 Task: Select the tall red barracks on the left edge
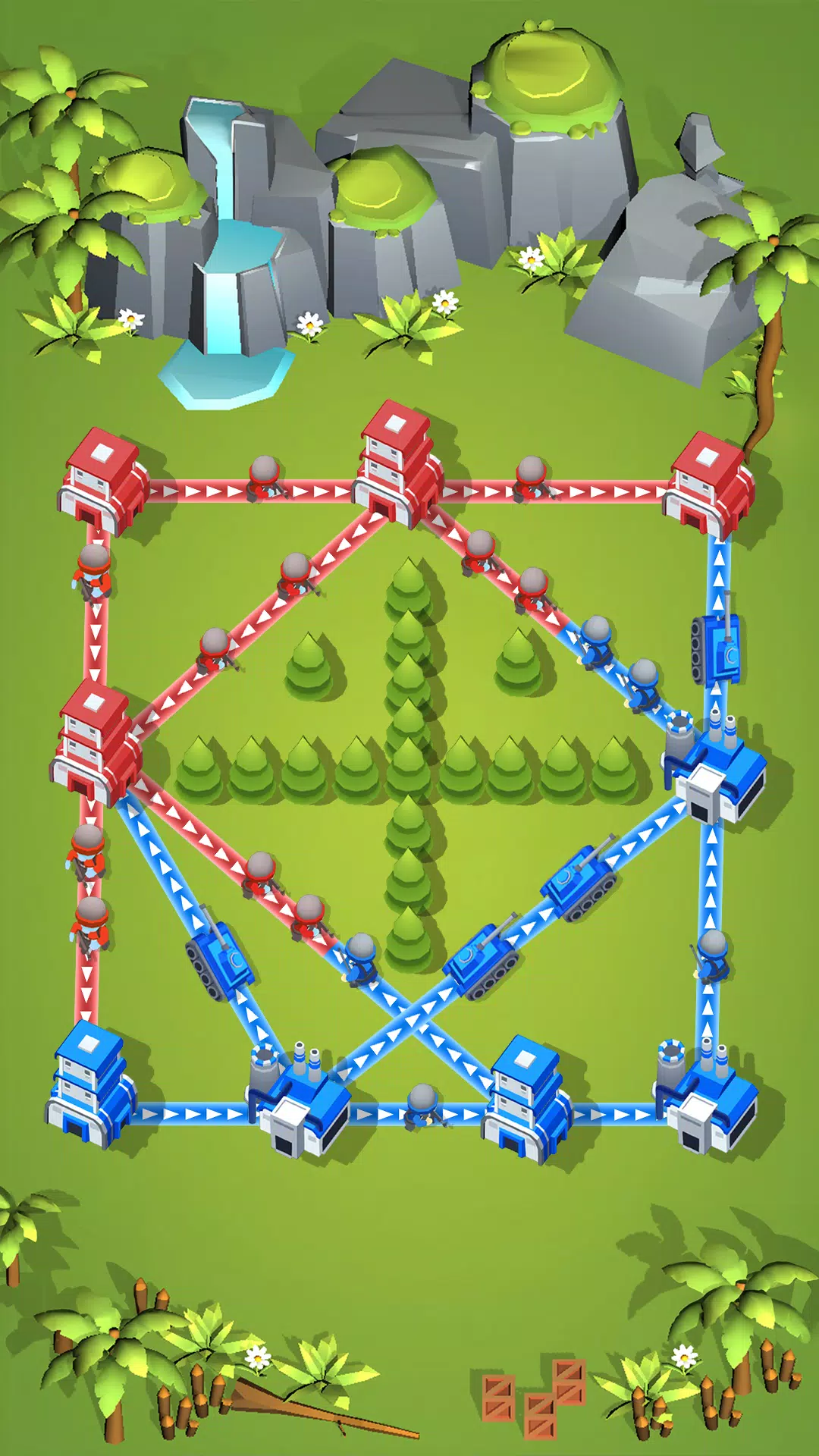(x=96, y=744)
